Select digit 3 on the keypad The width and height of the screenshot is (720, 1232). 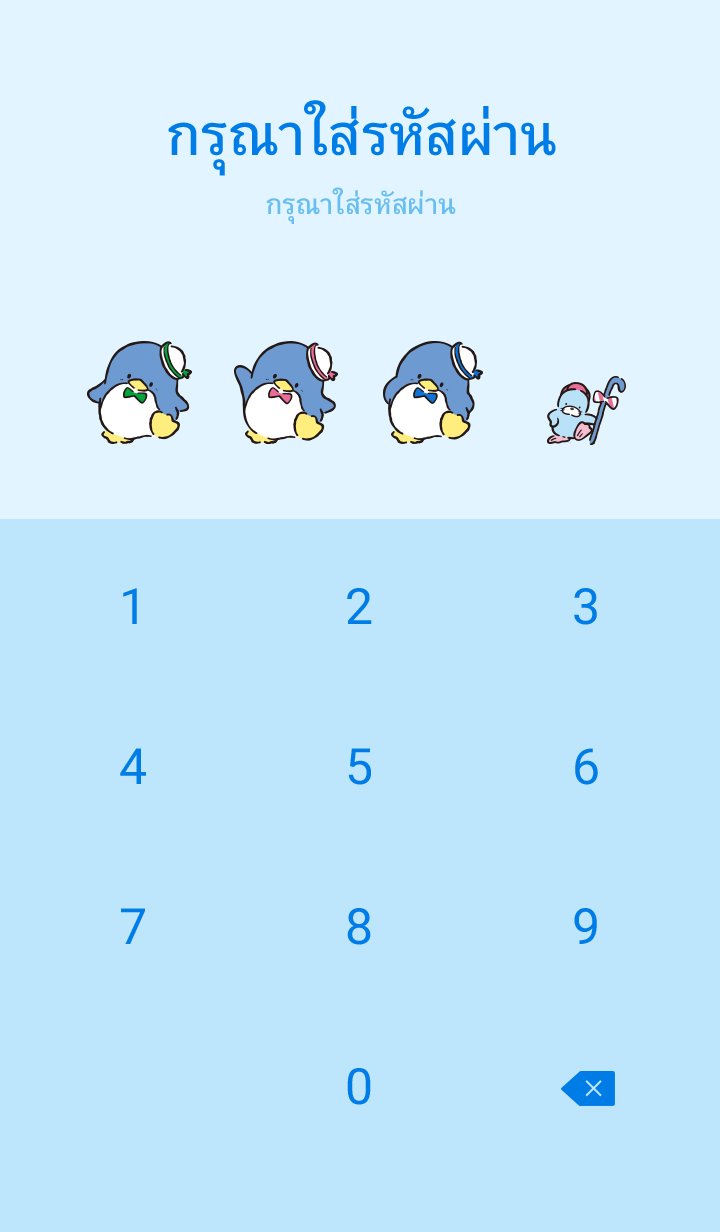586,607
